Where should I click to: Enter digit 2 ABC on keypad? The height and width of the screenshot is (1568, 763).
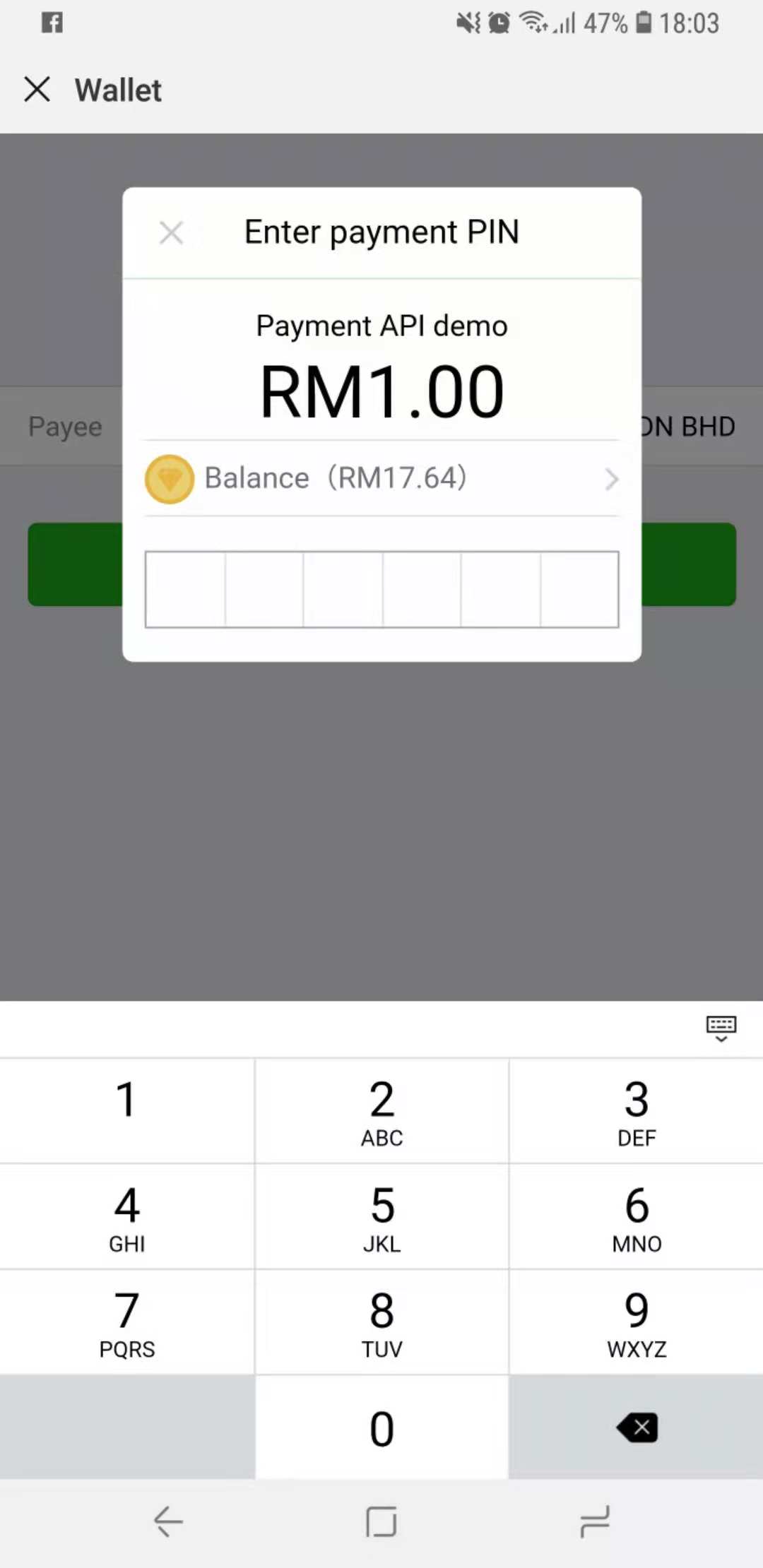tap(381, 1110)
